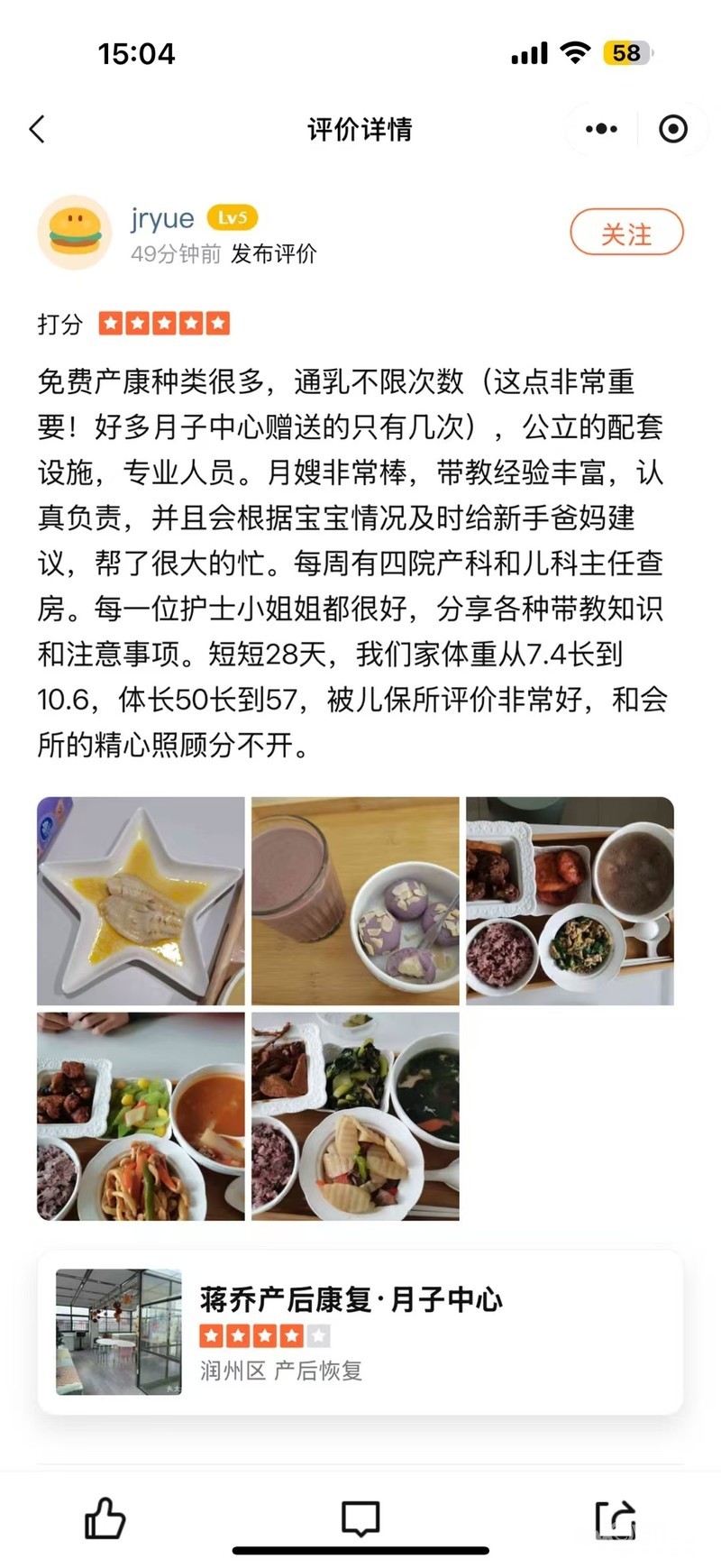
Task: View the meal photo with noodles and orange soup
Action: click(141, 1115)
